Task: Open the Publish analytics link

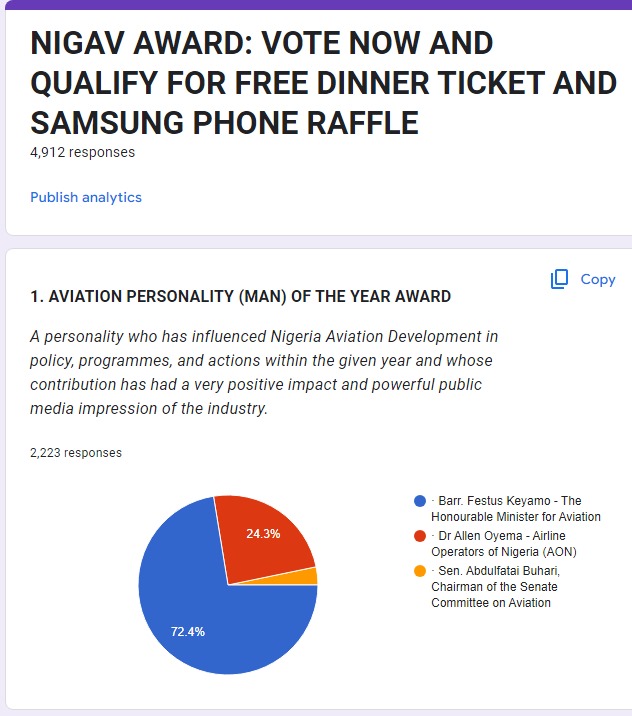Action: pyautogui.click(x=86, y=197)
